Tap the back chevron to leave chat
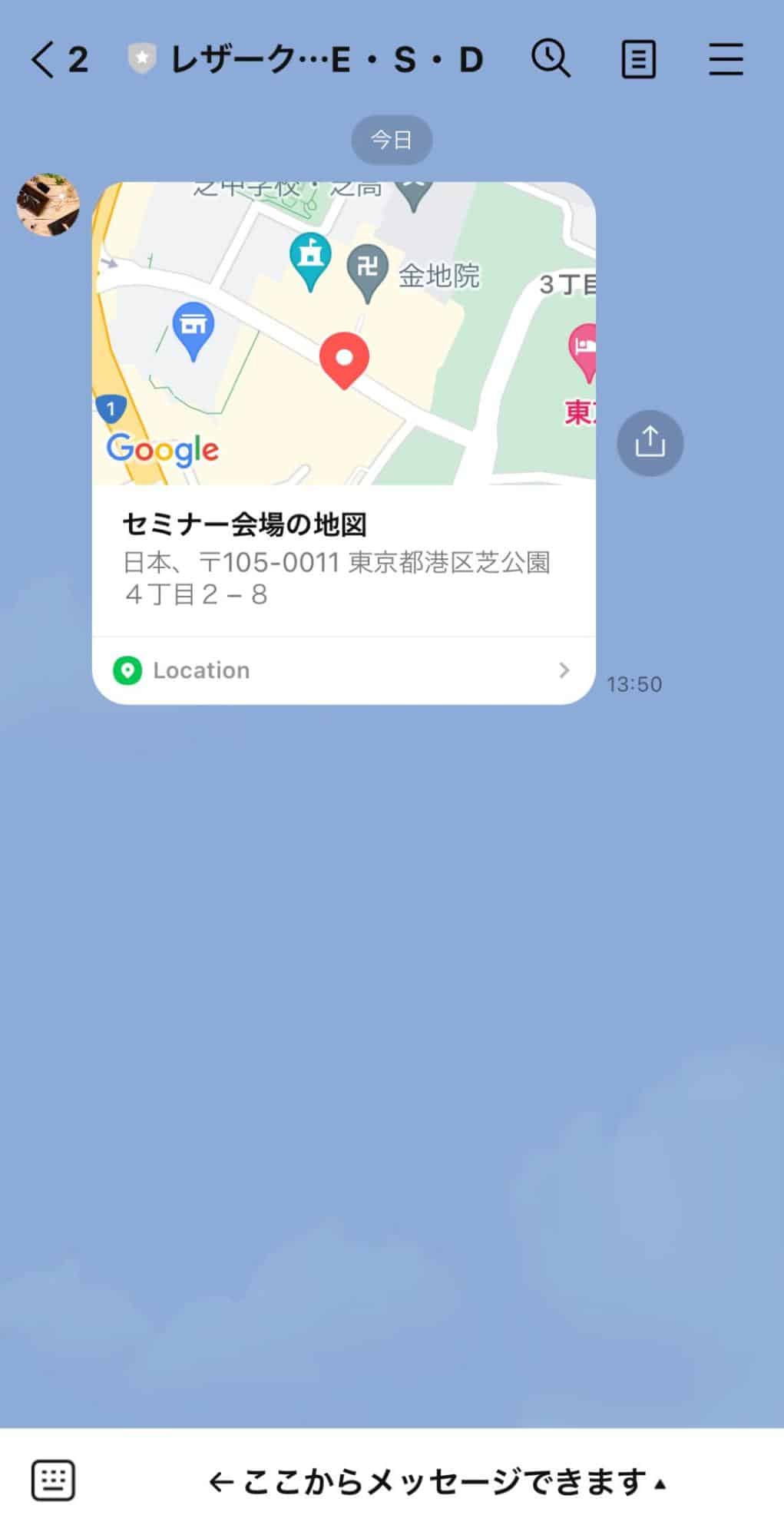 pyautogui.click(x=42, y=58)
